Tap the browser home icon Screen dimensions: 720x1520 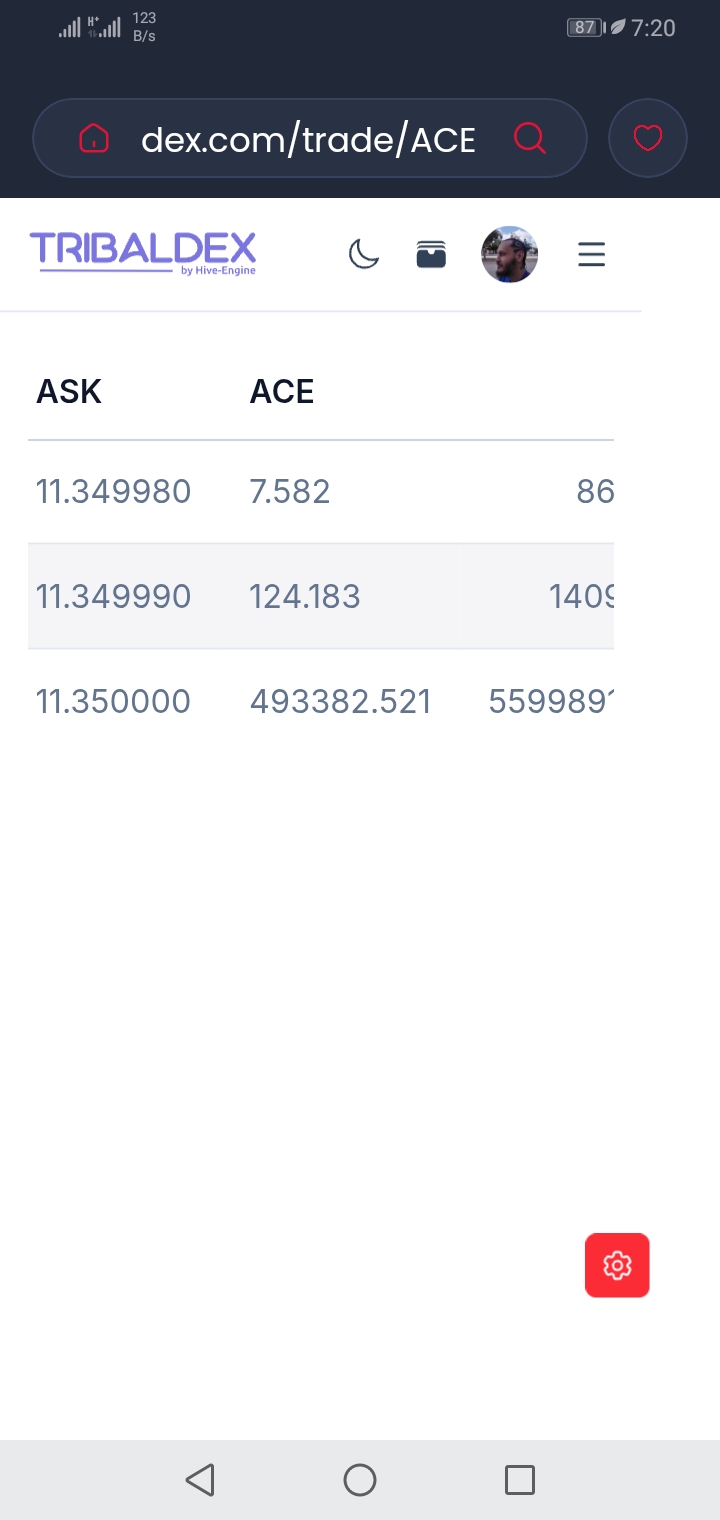93,139
